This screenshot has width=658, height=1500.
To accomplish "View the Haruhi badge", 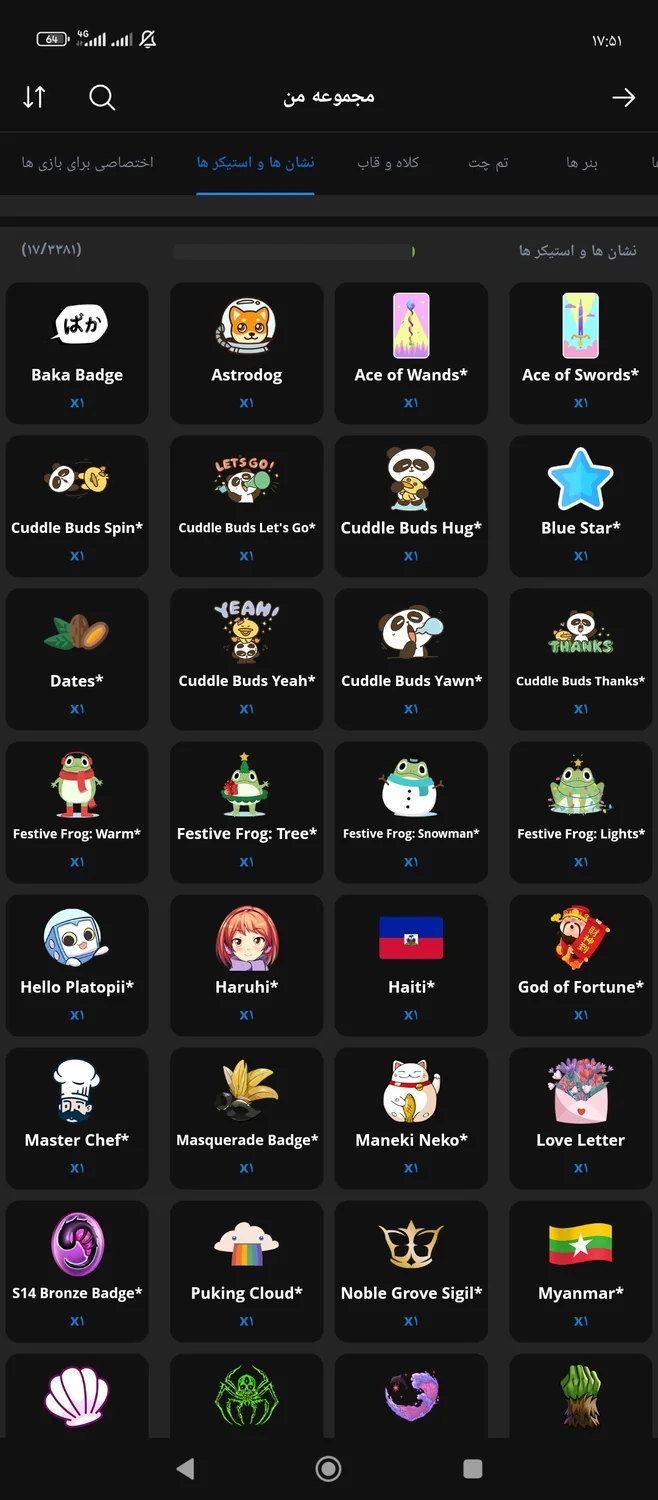I will pyautogui.click(x=246, y=964).
